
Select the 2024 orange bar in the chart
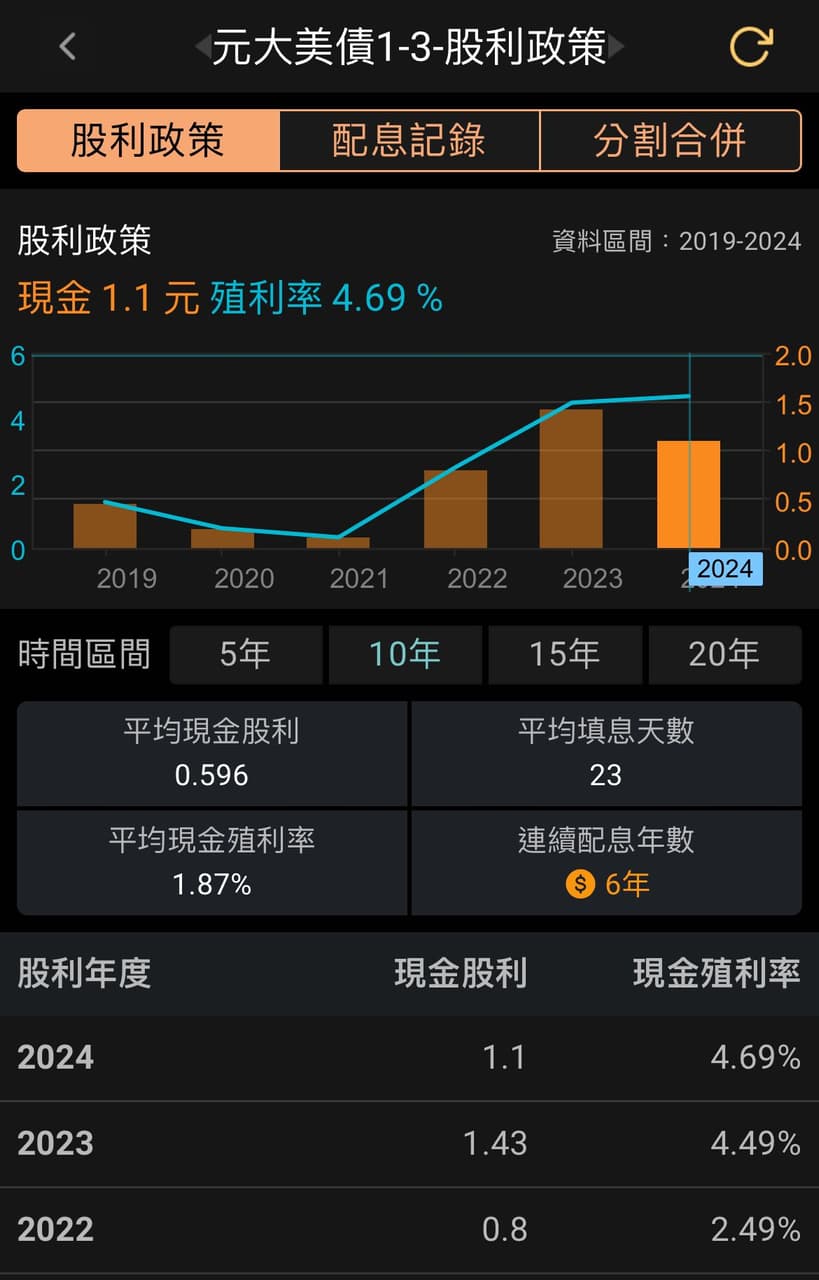coord(688,490)
